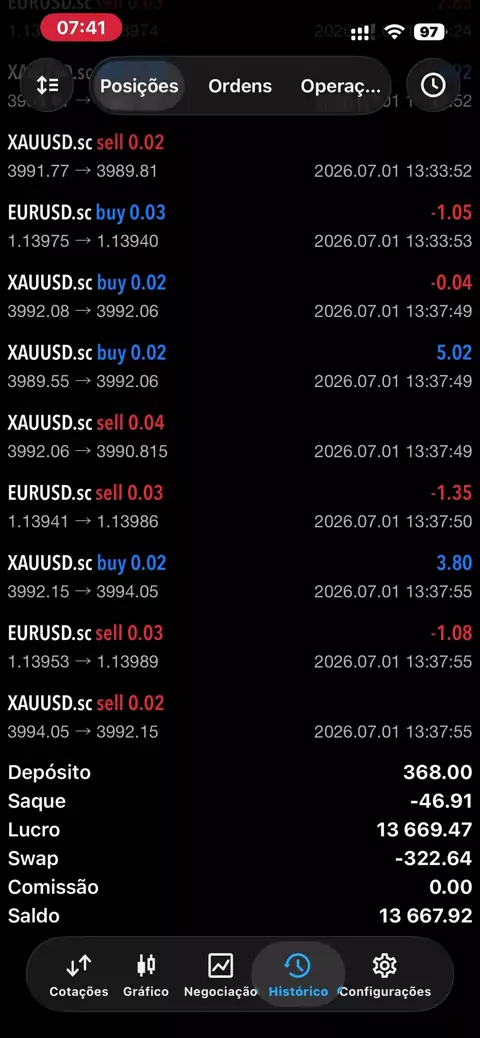Expand the EURUSD.sc sell trade with -1.35
The width and height of the screenshot is (480, 1038).
(x=240, y=506)
